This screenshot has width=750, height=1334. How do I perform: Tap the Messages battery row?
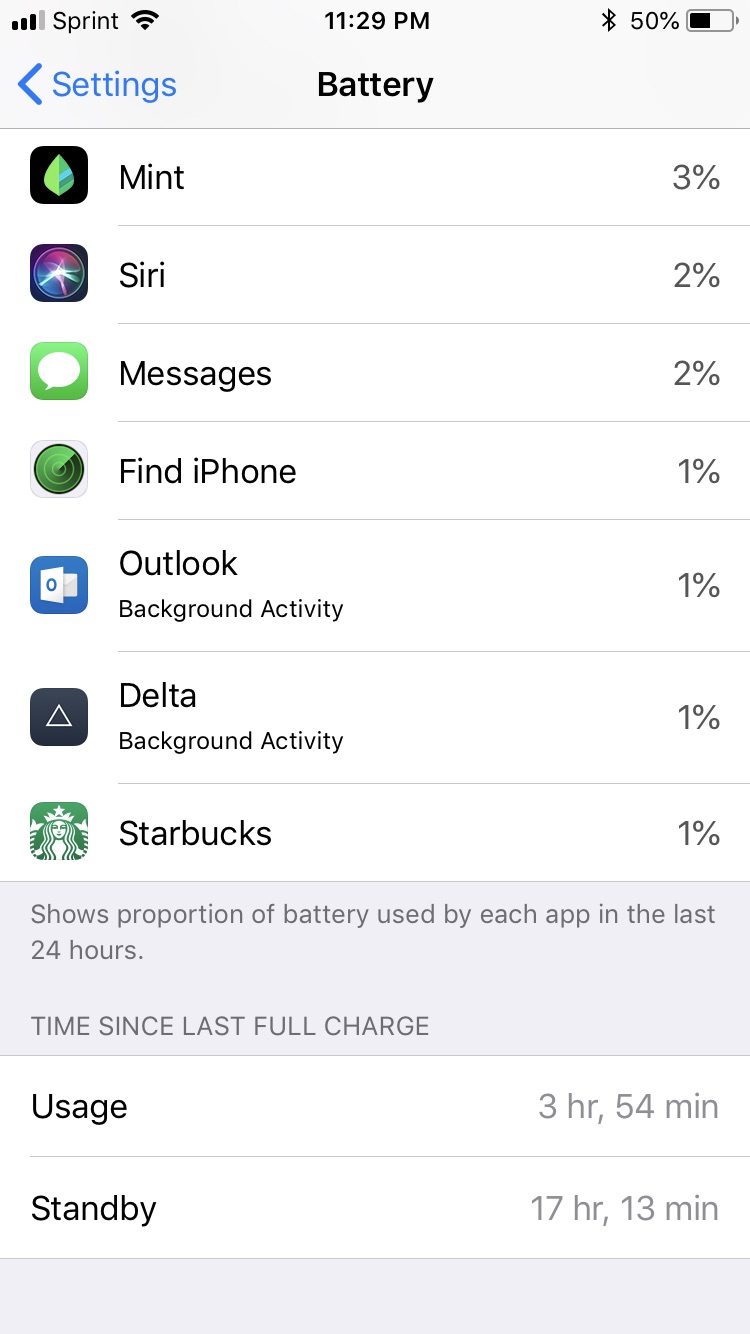[x=375, y=373]
